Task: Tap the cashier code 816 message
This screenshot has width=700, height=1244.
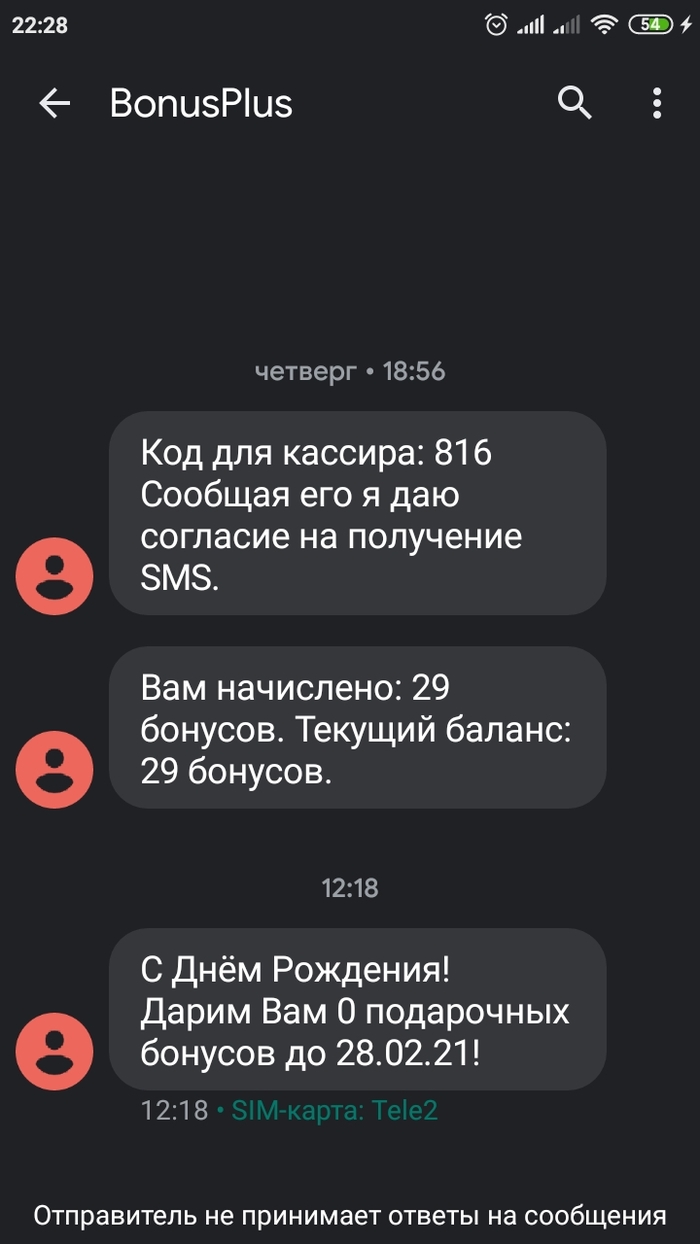Action: [x=357, y=512]
